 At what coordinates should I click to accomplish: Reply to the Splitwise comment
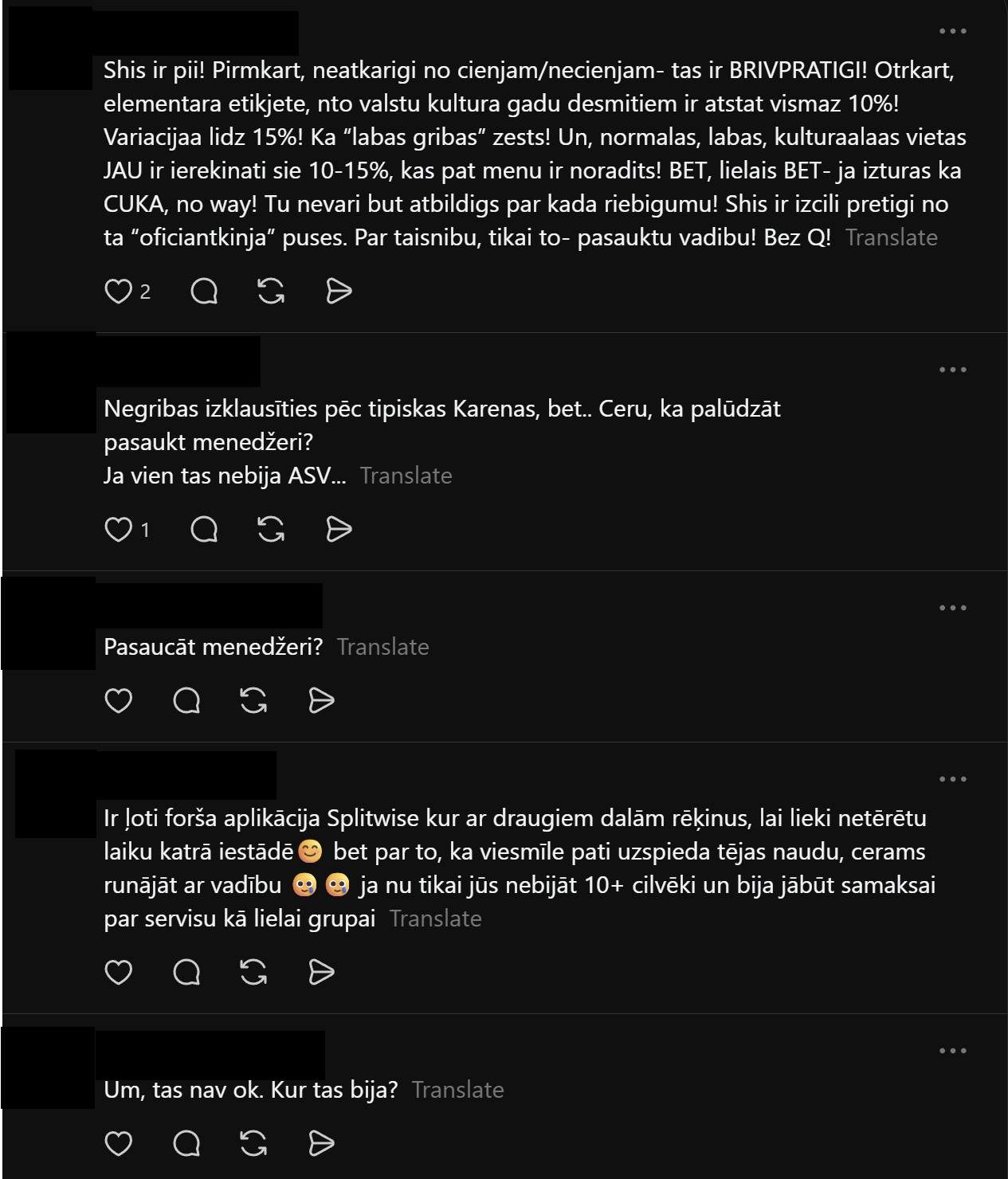pyautogui.click(x=186, y=972)
